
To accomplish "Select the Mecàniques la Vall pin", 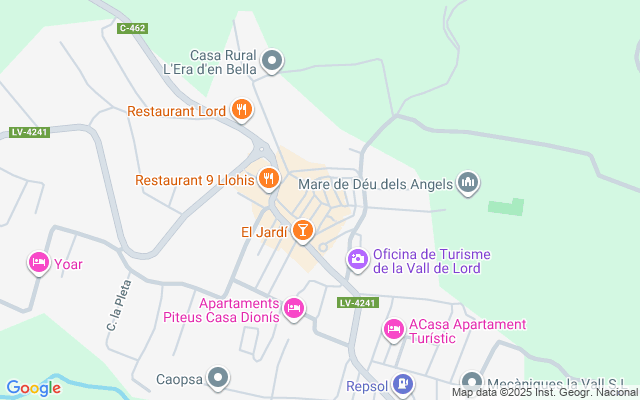I will [472, 382].
